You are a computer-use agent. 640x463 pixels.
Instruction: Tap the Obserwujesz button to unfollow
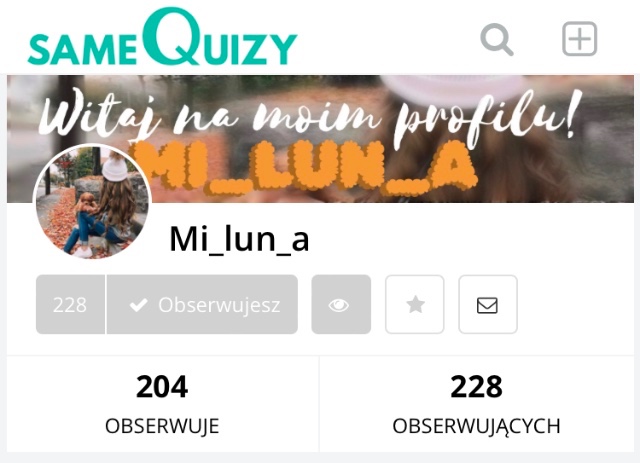(202, 305)
